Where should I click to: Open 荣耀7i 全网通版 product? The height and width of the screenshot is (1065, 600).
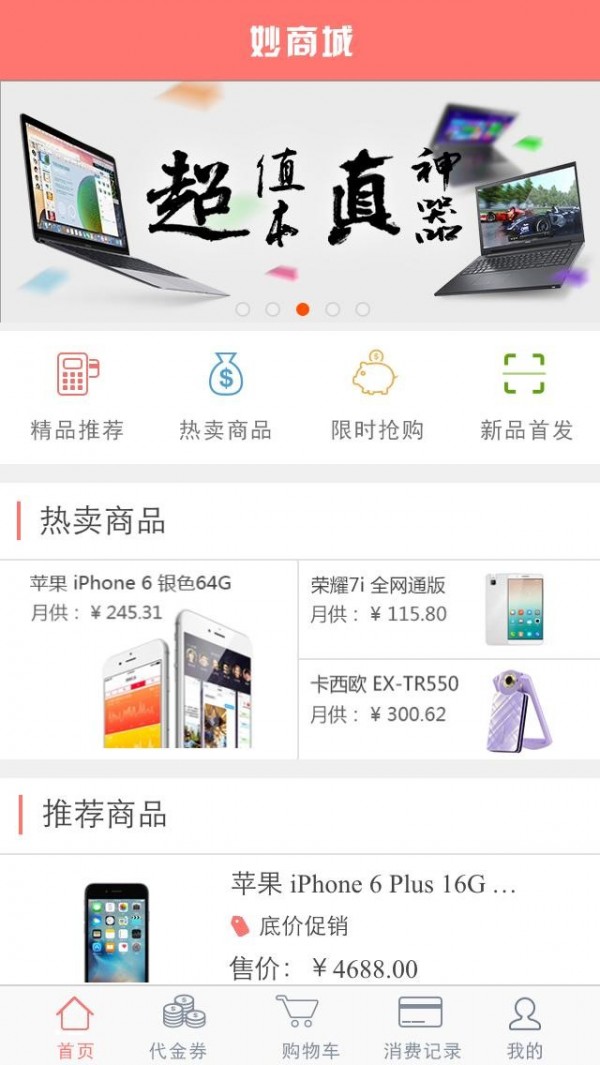point(448,608)
